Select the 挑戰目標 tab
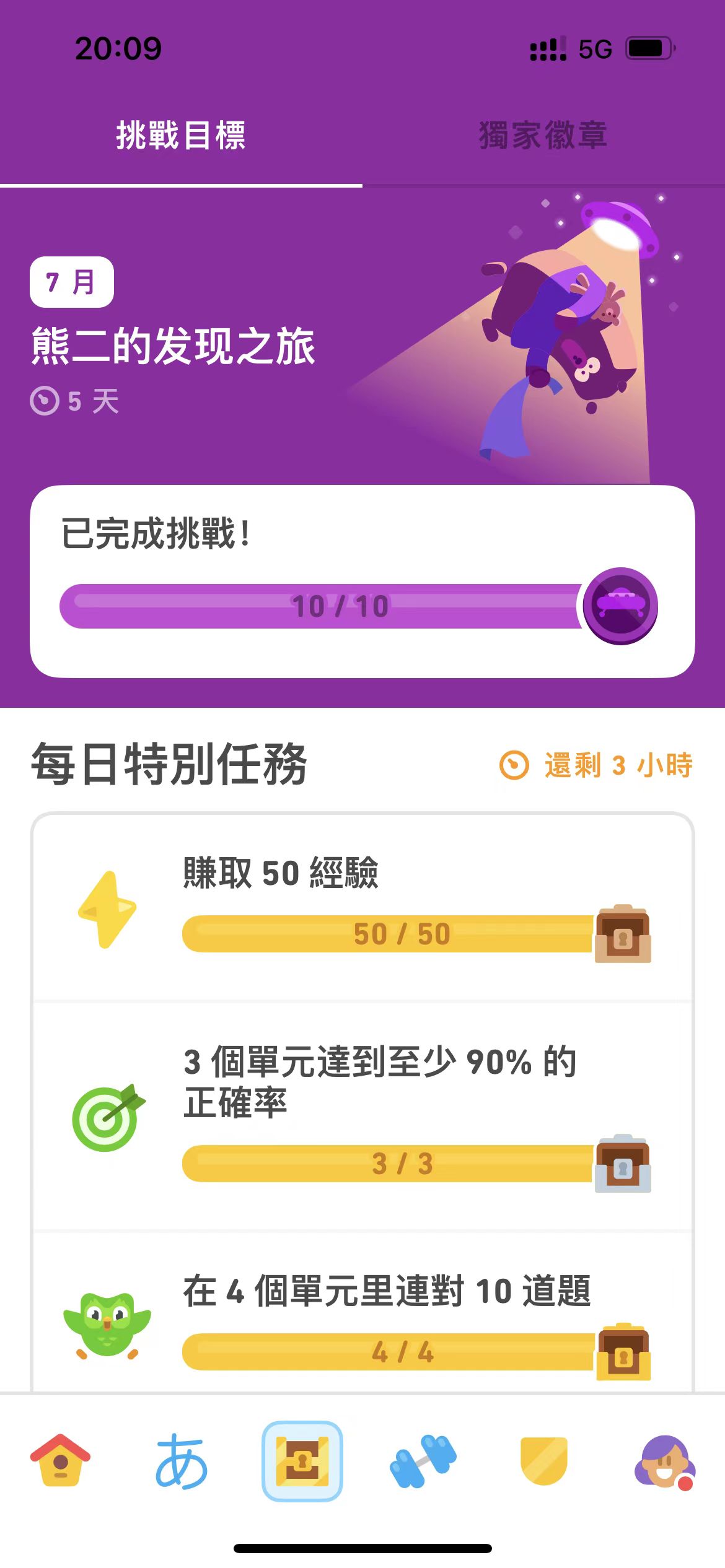Image resolution: width=725 pixels, height=1568 pixels. 181,136
